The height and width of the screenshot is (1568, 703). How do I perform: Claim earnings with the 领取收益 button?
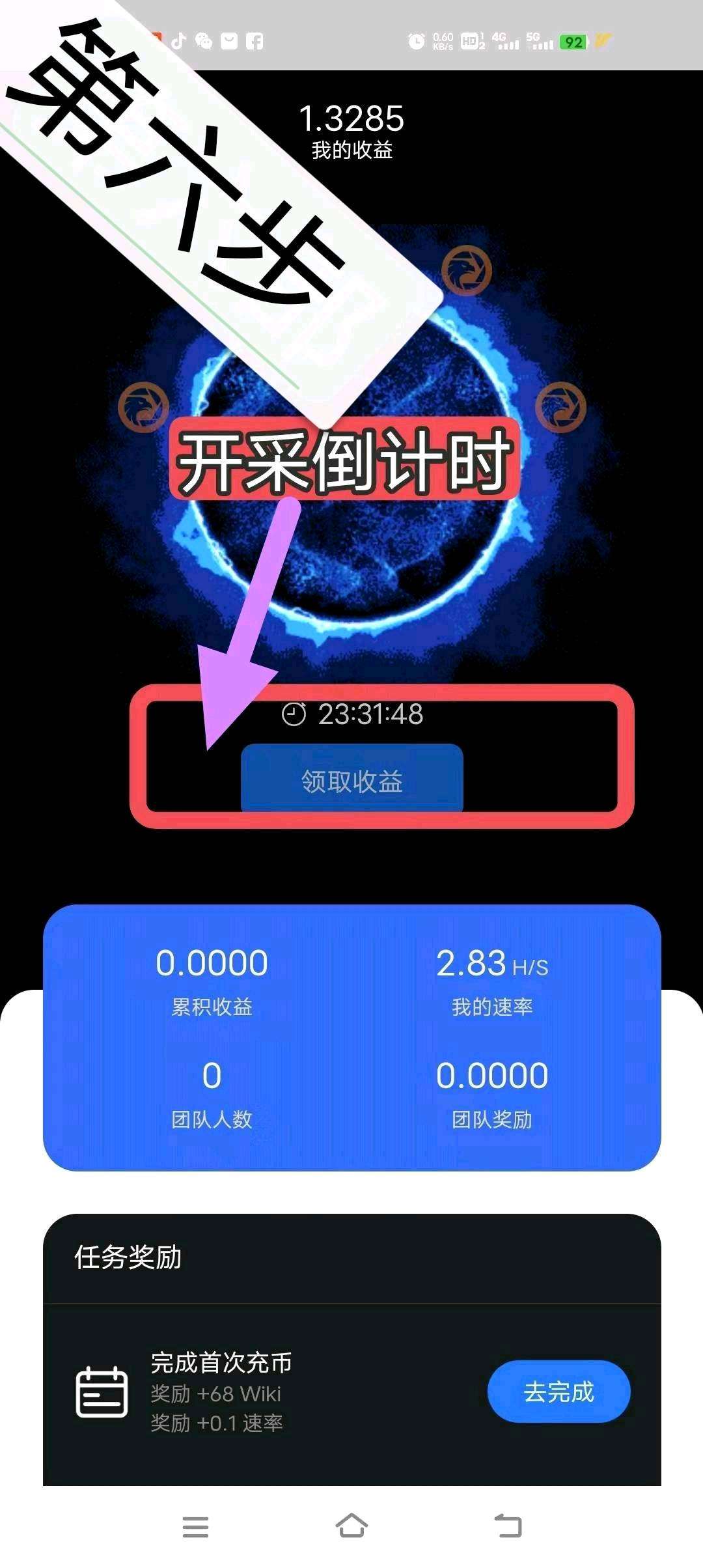[351, 780]
